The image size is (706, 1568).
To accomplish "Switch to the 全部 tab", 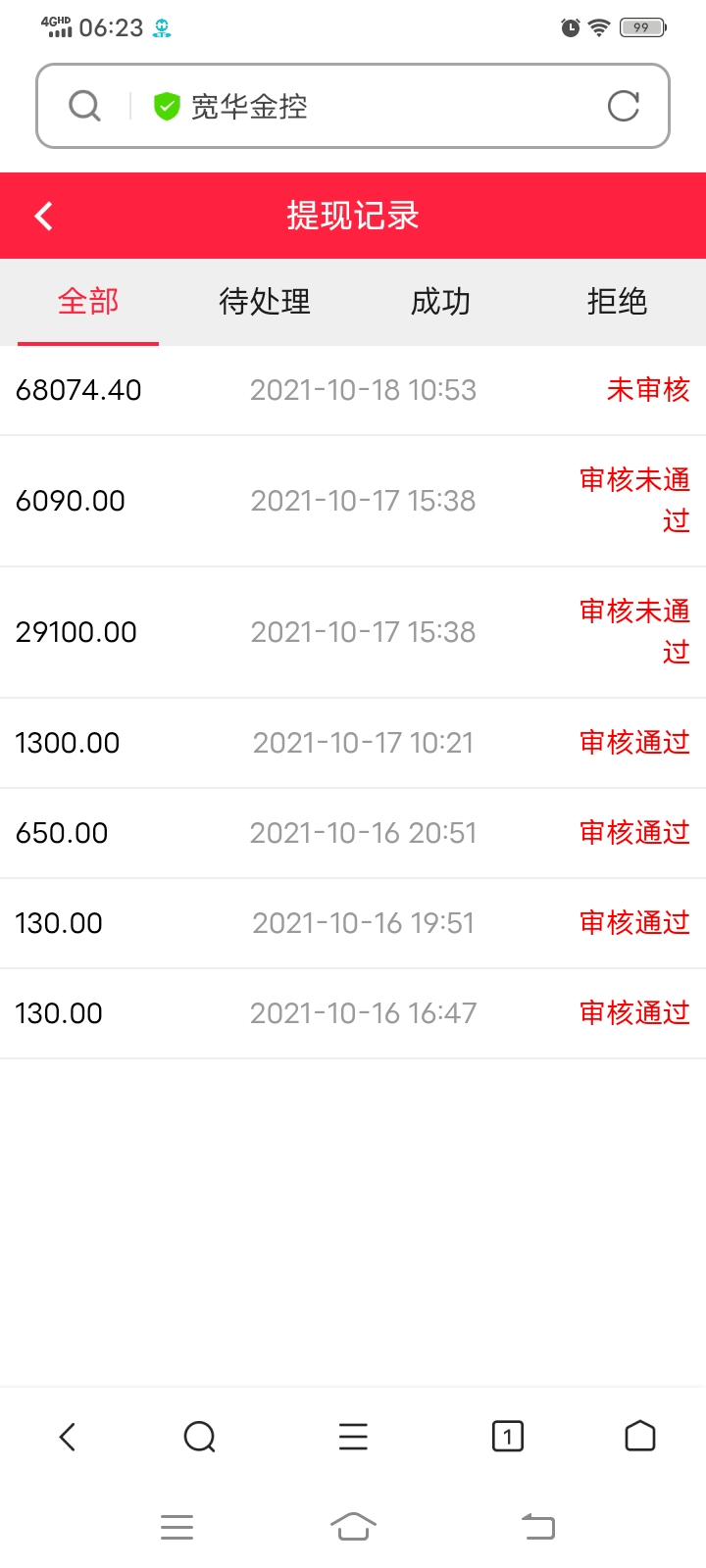I will click(x=88, y=302).
